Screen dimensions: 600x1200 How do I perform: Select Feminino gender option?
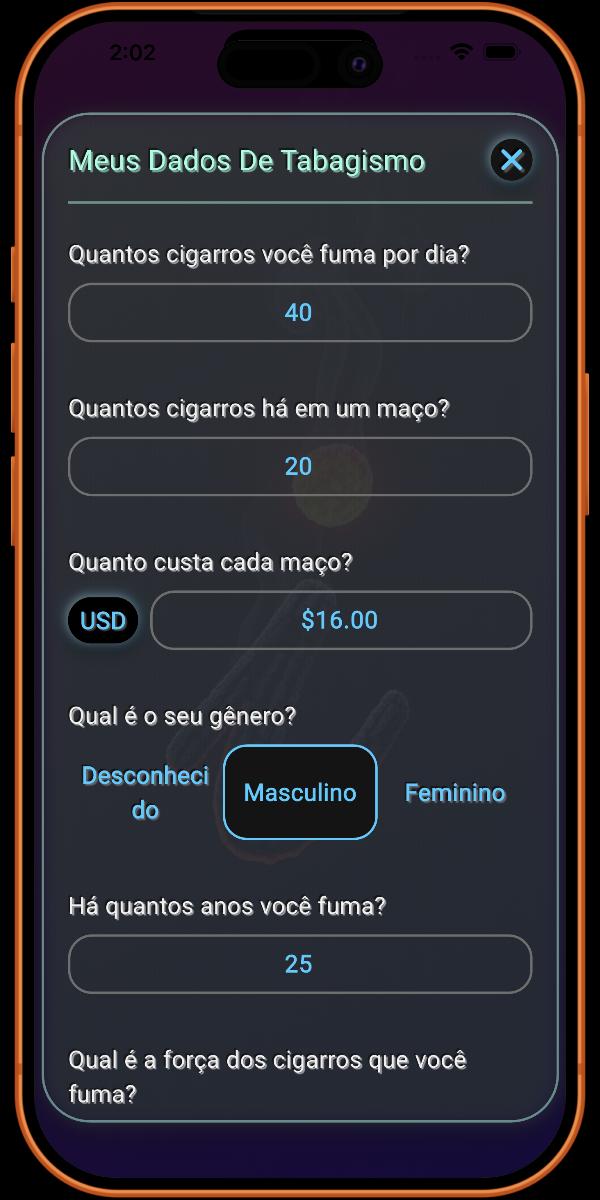tap(455, 793)
